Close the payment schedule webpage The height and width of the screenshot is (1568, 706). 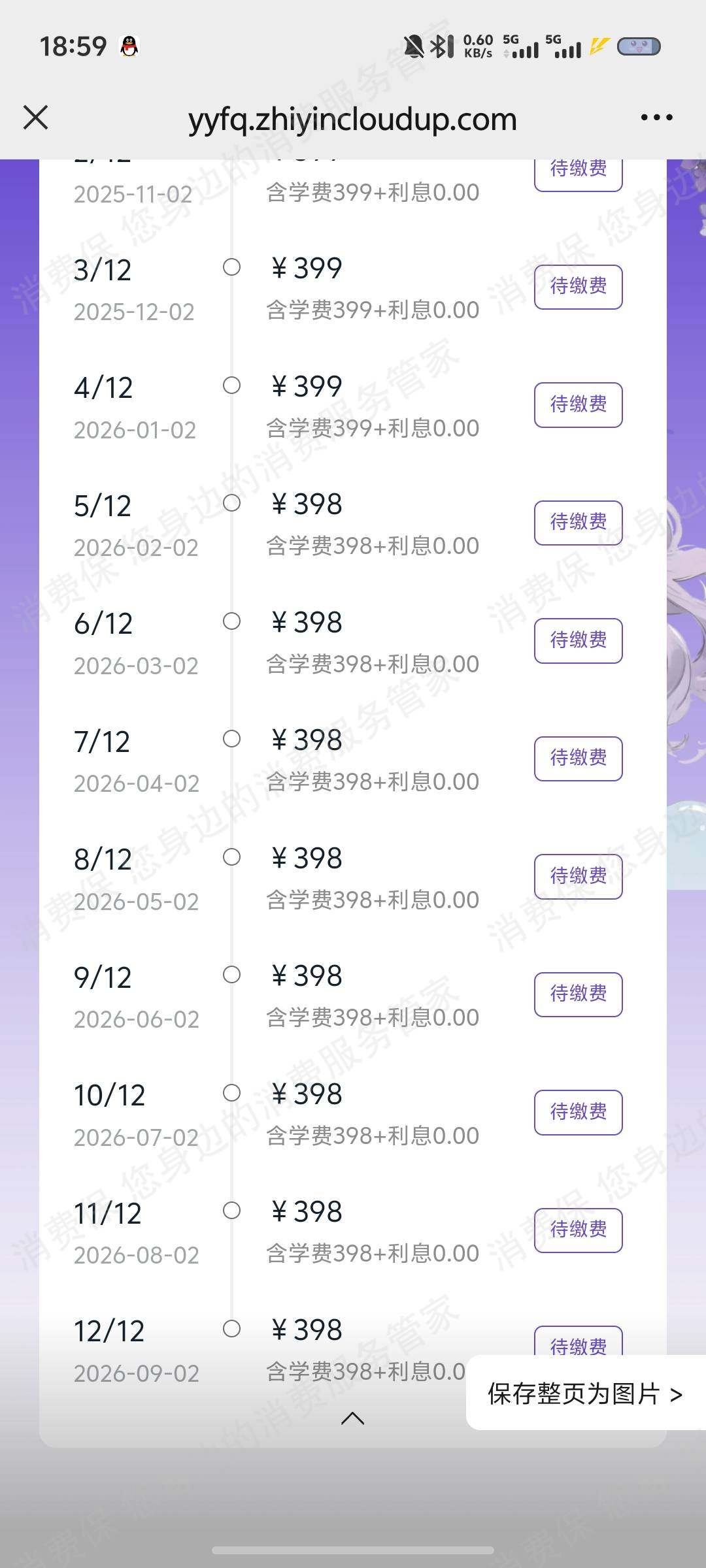click(x=36, y=118)
